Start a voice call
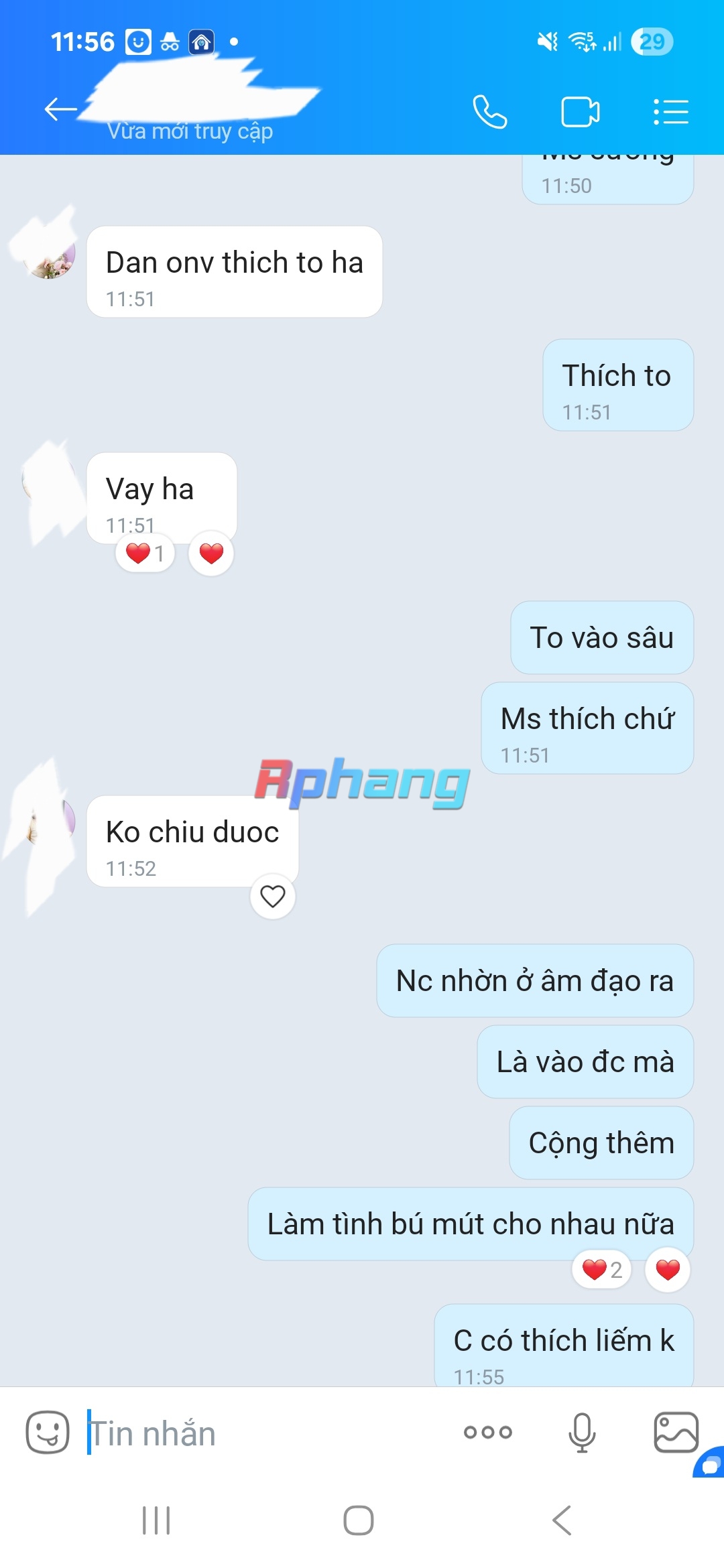 click(x=490, y=111)
